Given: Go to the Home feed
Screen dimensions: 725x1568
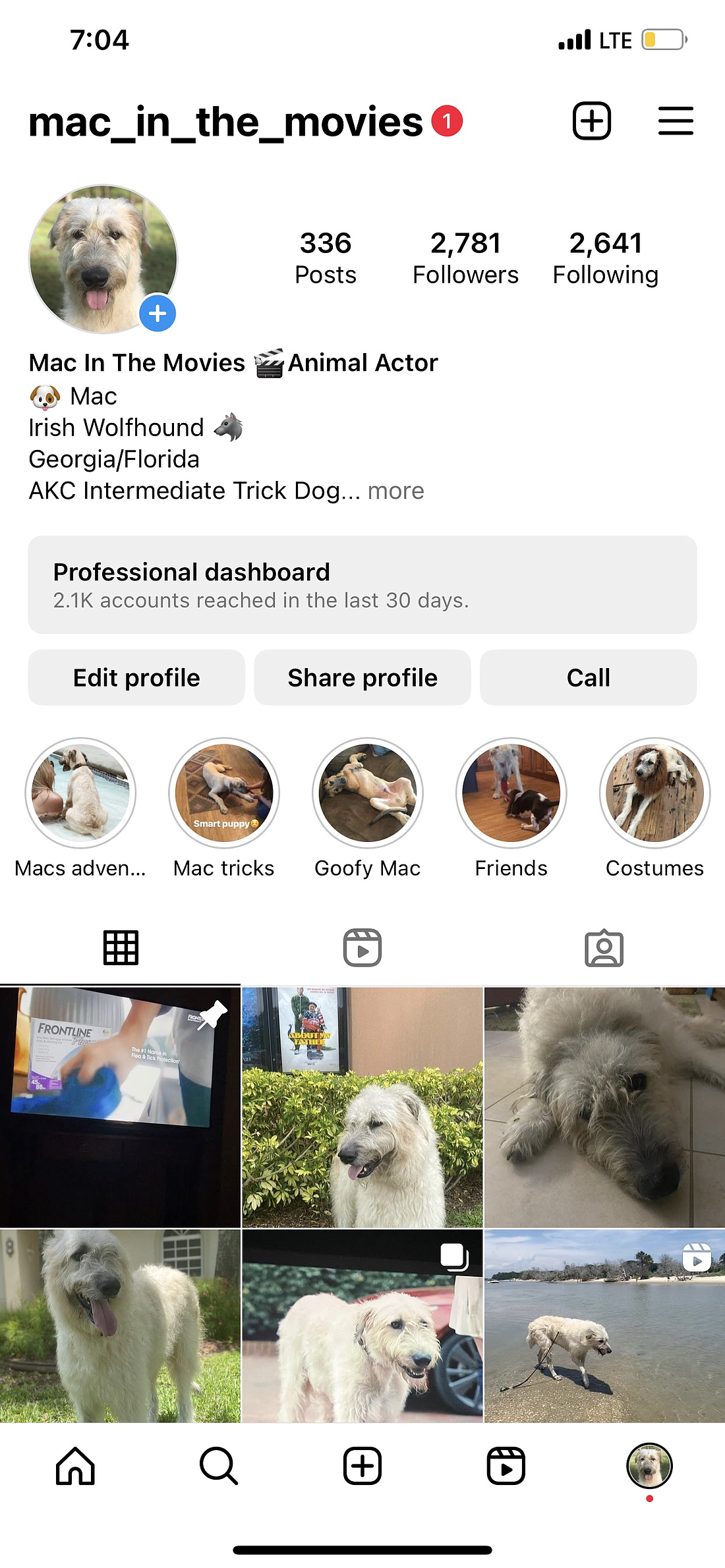Looking at the screenshot, I should tap(75, 1466).
